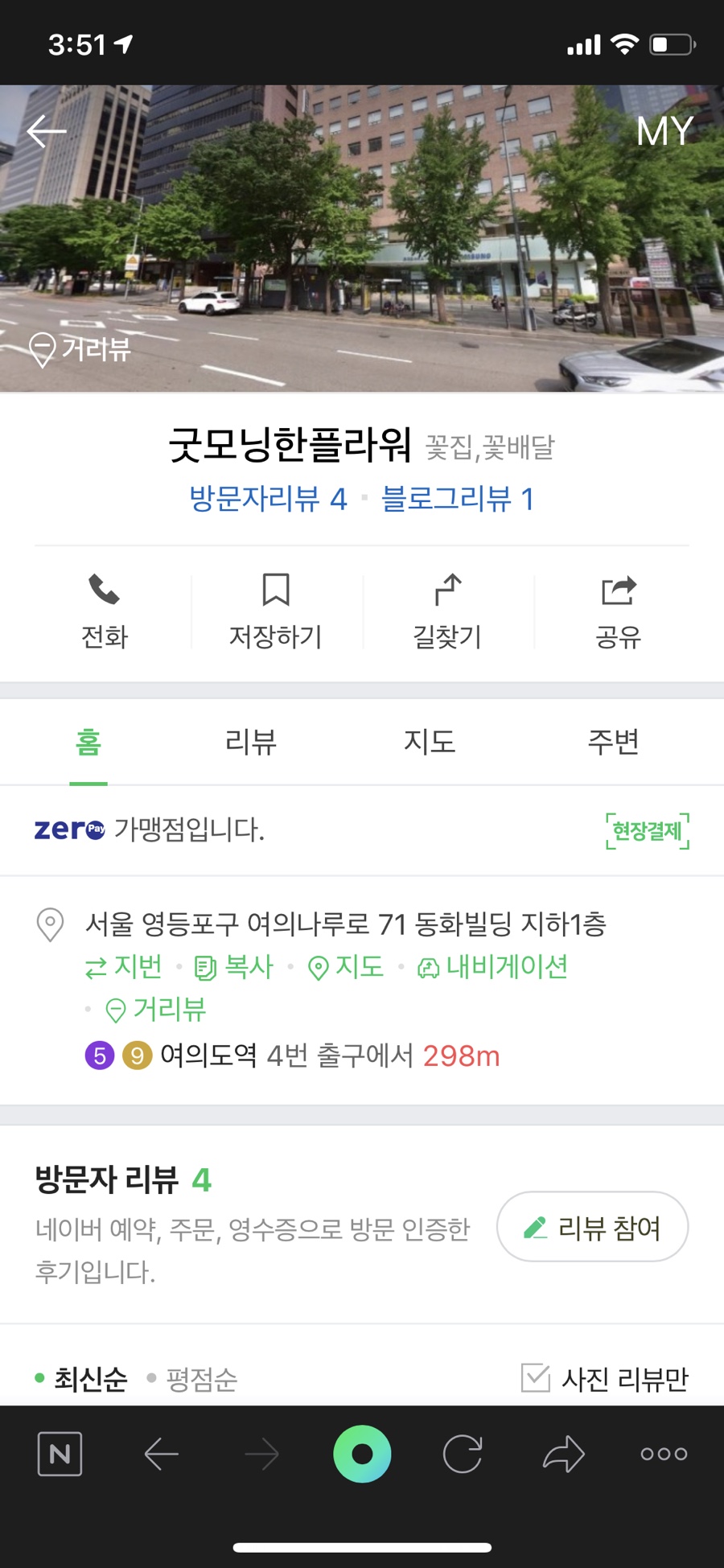This screenshot has height=1568, width=724.
Task: Switch to the 리뷰 tab
Action: (250, 741)
